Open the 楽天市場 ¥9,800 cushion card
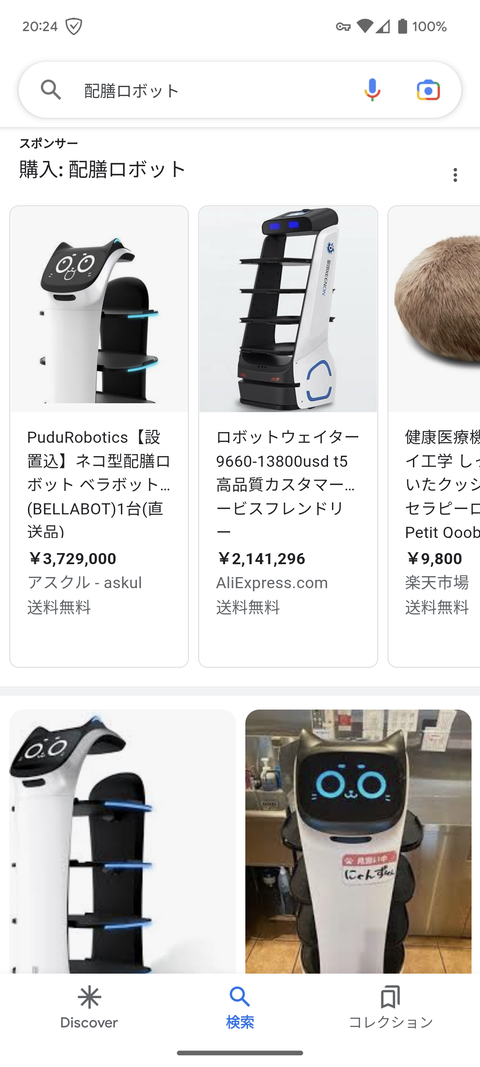This screenshot has width=480, height=1067. (x=434, y=436)
